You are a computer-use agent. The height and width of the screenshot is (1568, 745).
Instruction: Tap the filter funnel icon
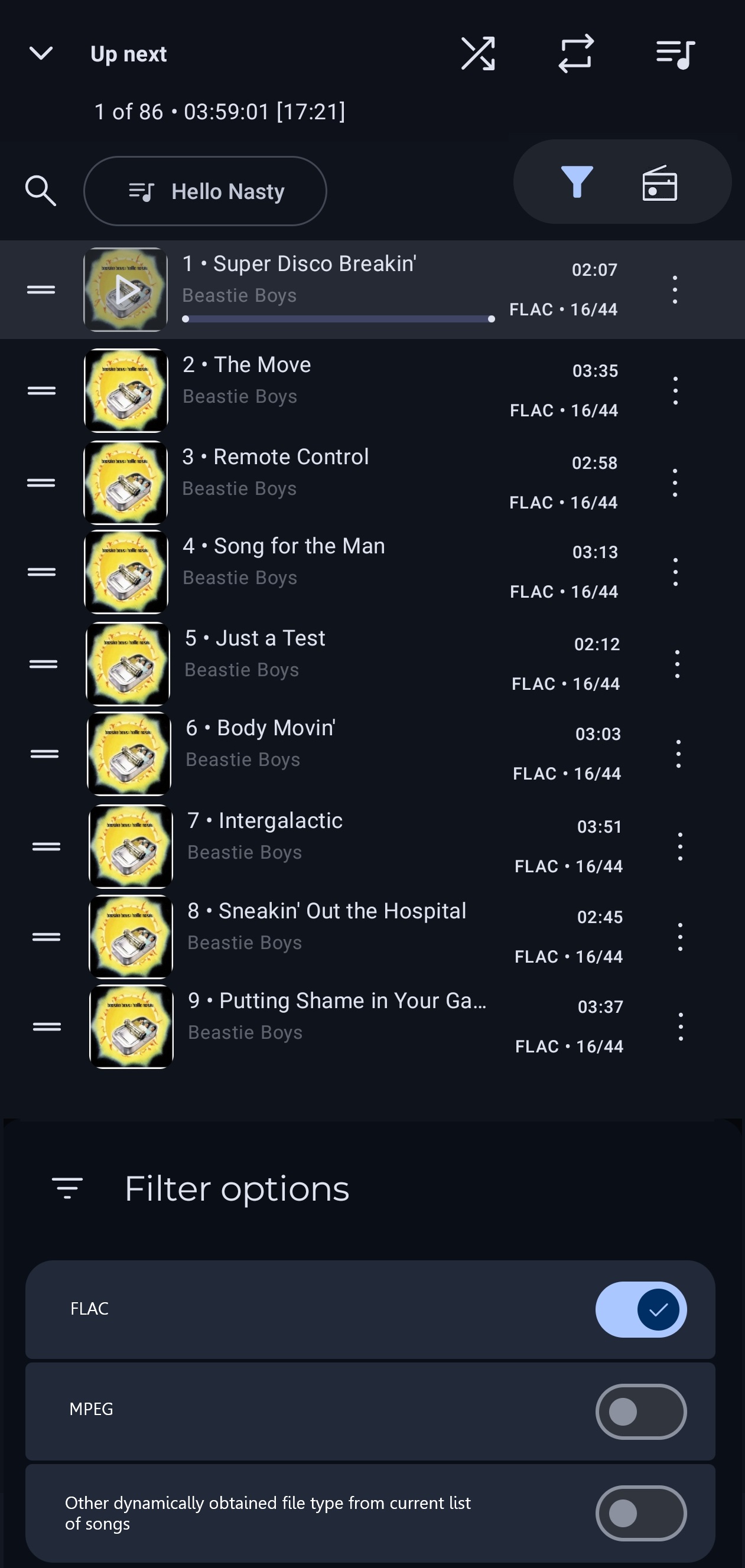[x=576, y=182]
